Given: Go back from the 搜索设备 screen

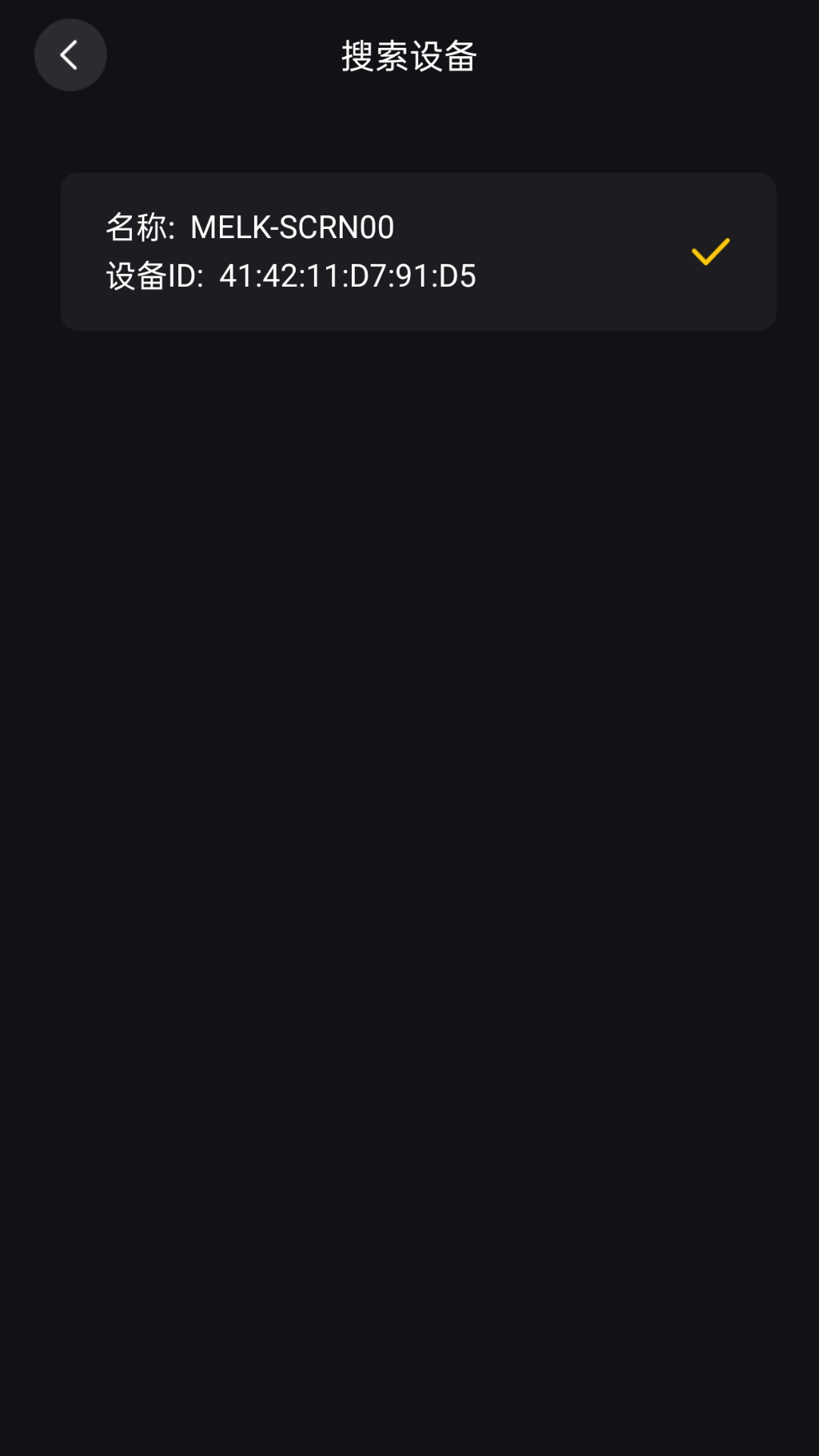Looking at the screenshot, I should click(70, 55).
